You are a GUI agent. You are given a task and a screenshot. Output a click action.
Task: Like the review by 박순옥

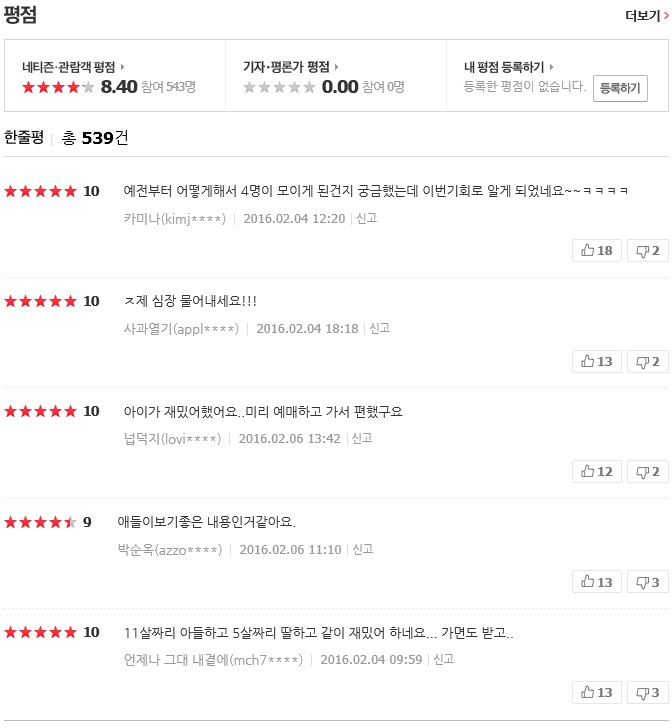[596, 581]
